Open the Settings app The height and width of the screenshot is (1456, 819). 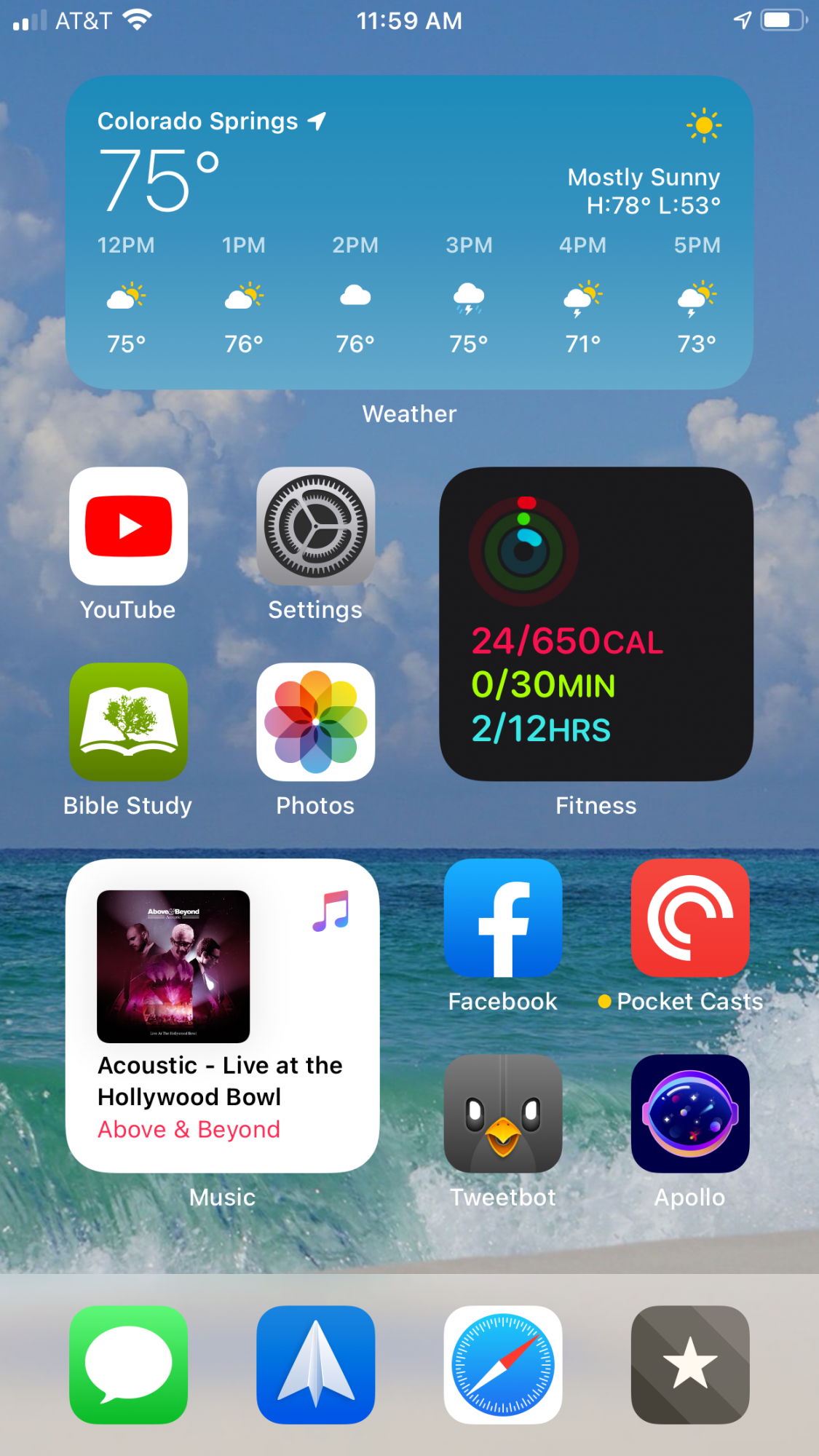315,526
